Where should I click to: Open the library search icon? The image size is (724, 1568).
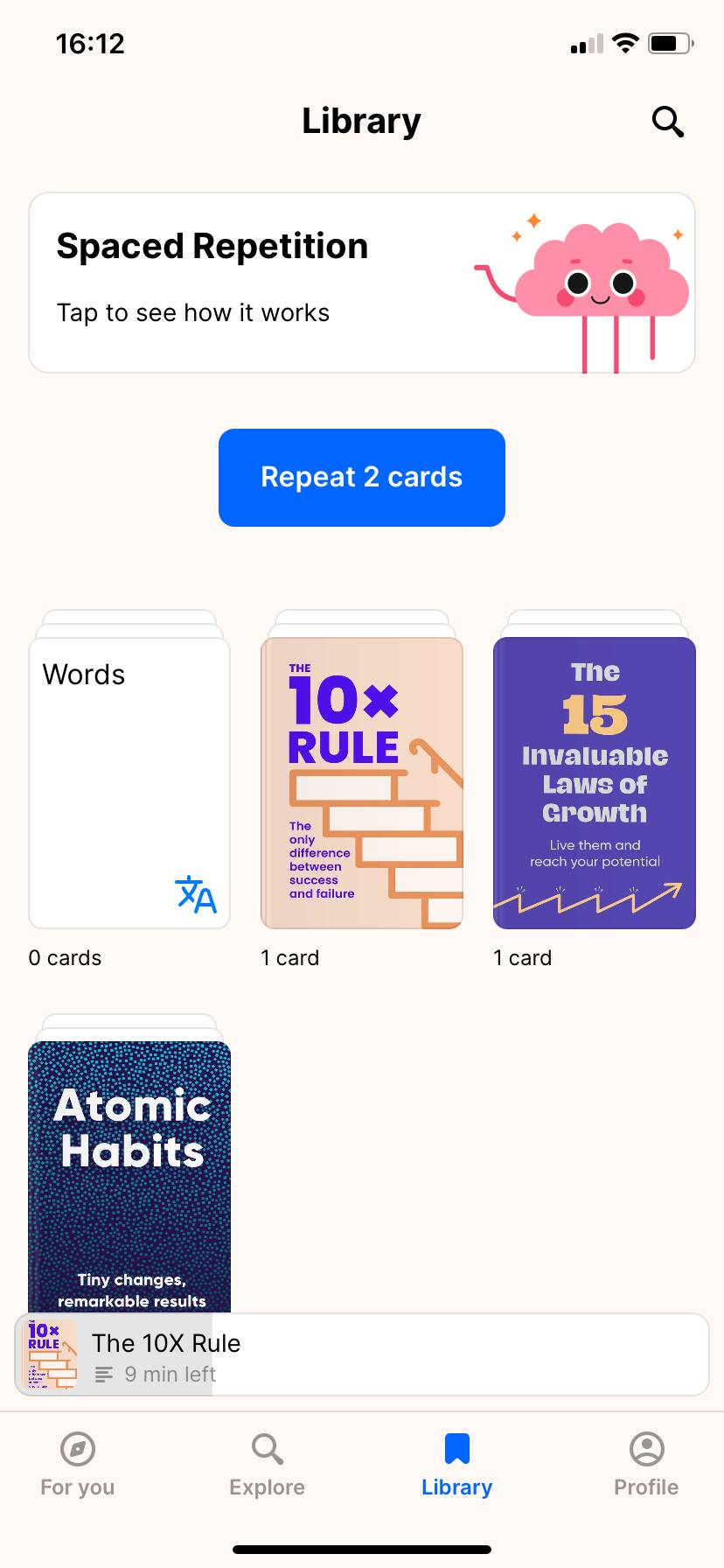click(x=667, y=122)
